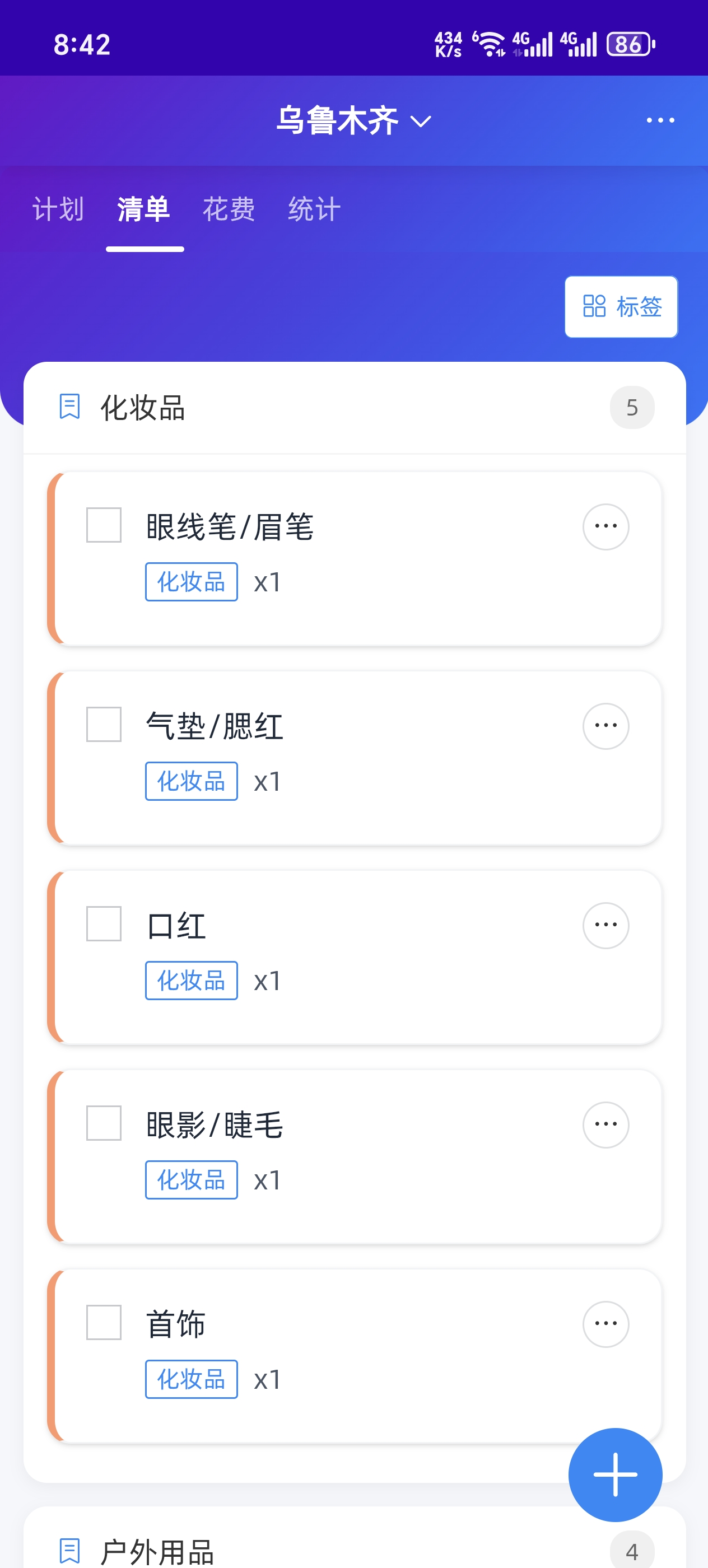Check off 眼线笔/眉笔

[104, 525]
